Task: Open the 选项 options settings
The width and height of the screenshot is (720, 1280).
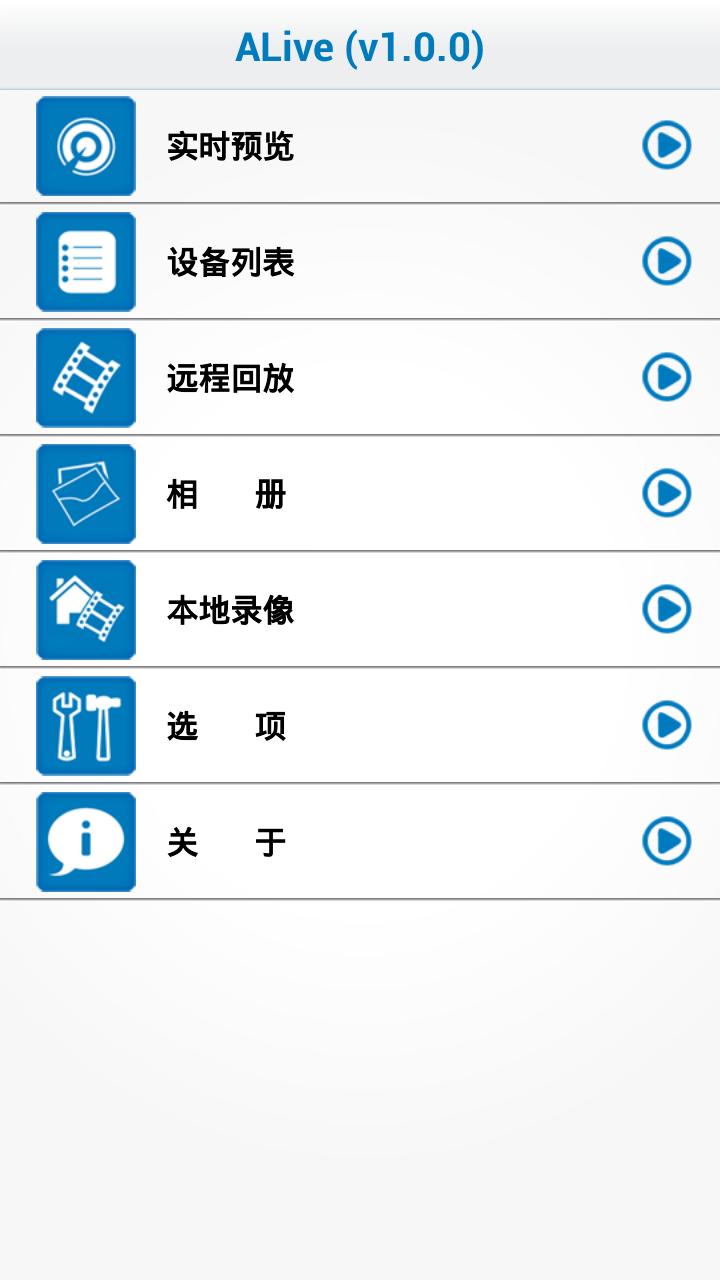Action: [360, 726]
